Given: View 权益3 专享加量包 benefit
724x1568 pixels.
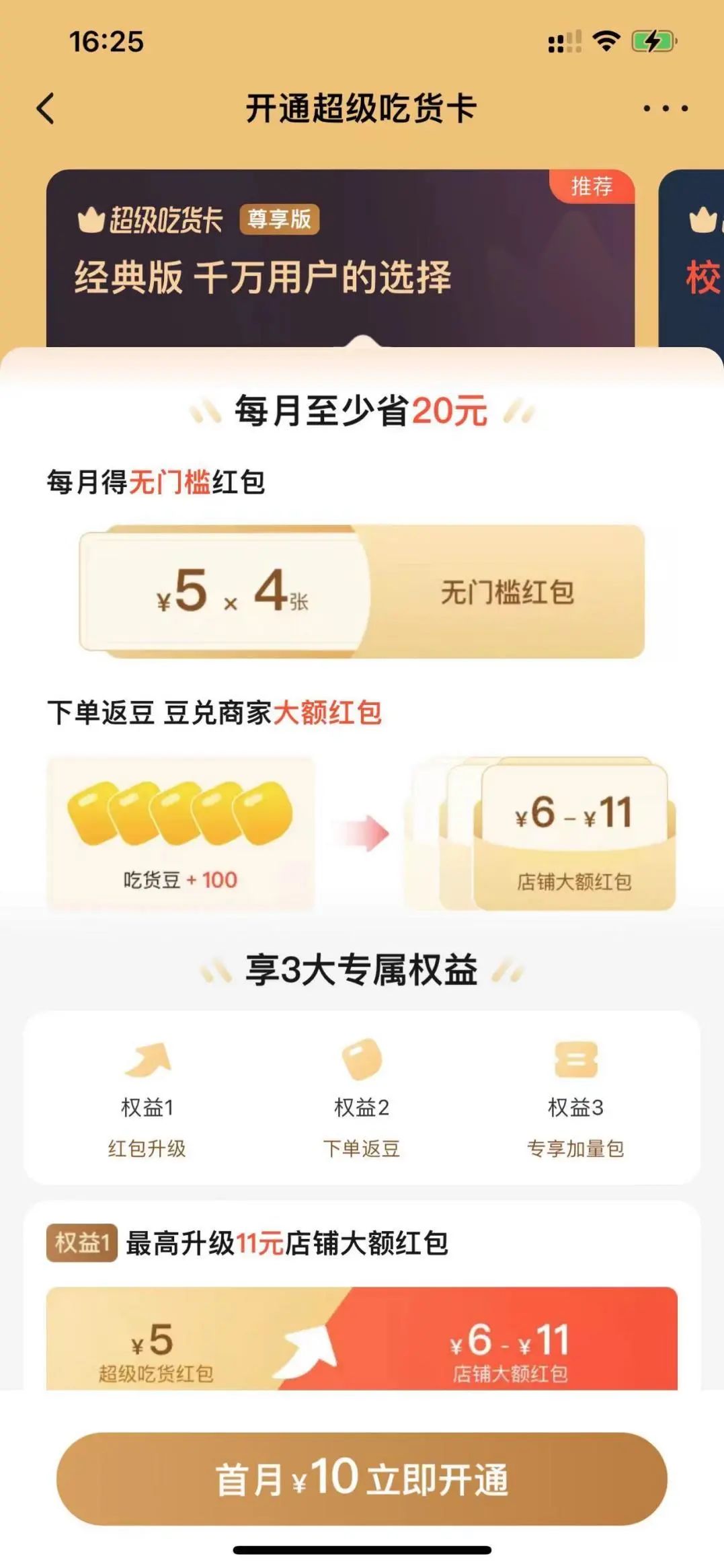Looking at the screenshot, I should [x=575, y=1098].
